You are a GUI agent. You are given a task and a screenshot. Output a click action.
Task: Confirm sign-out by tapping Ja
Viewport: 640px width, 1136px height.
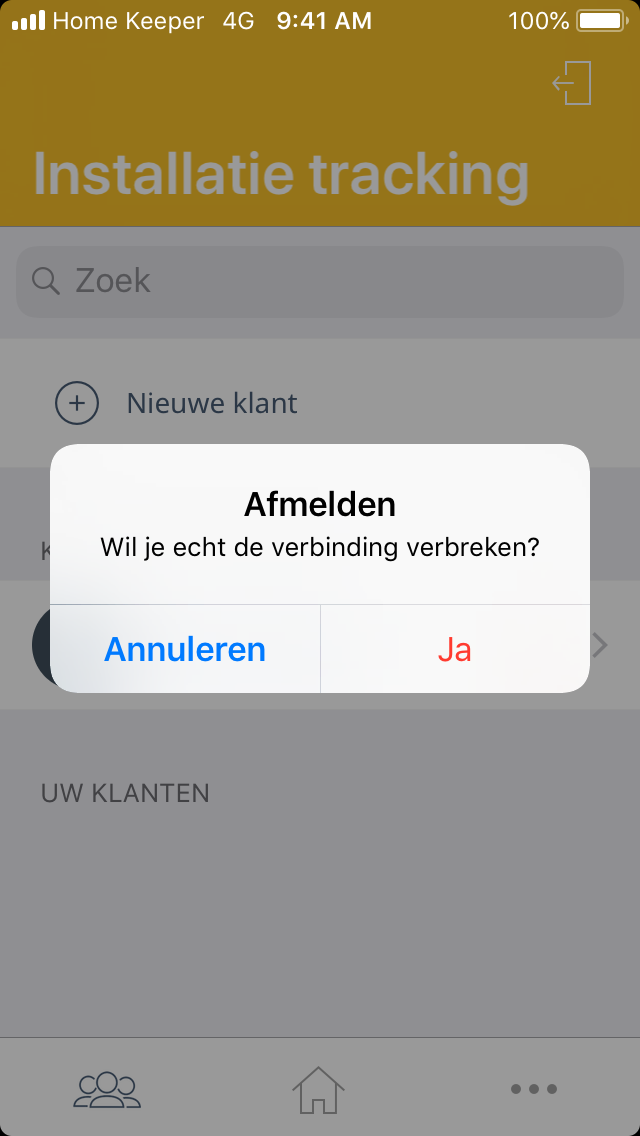[454, 649]
